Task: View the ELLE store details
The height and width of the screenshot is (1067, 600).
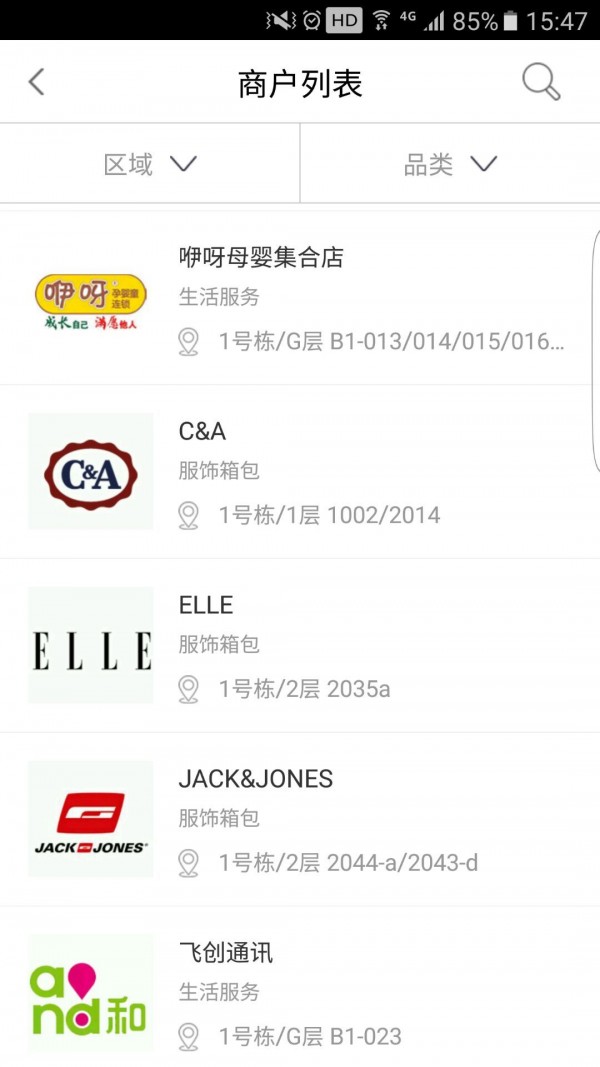Action: click(300, 646)
